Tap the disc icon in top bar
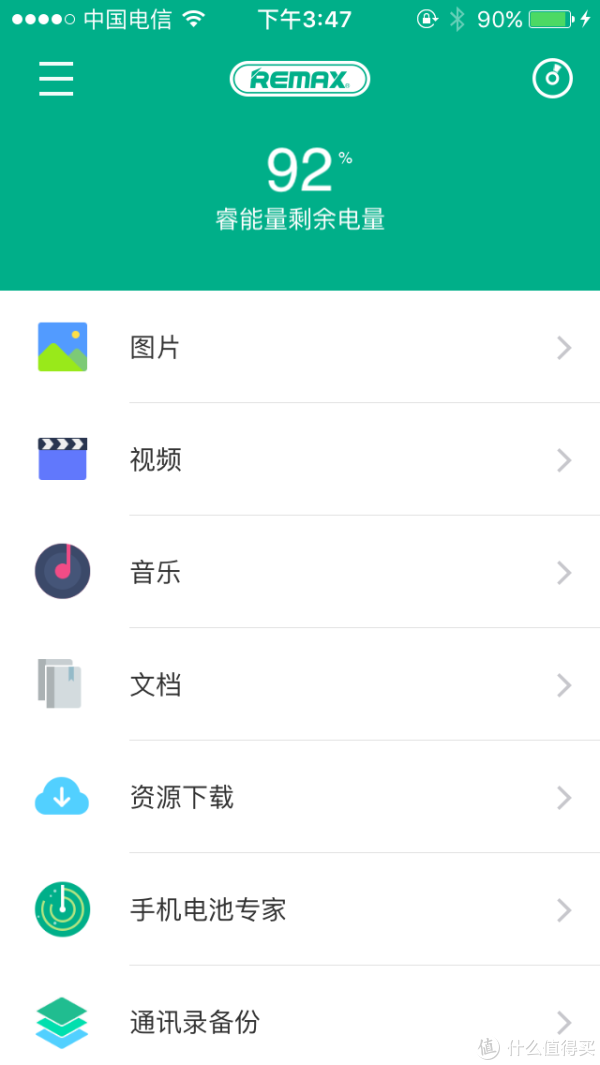This screenshot has height=1065, width=600. (552, 79)
